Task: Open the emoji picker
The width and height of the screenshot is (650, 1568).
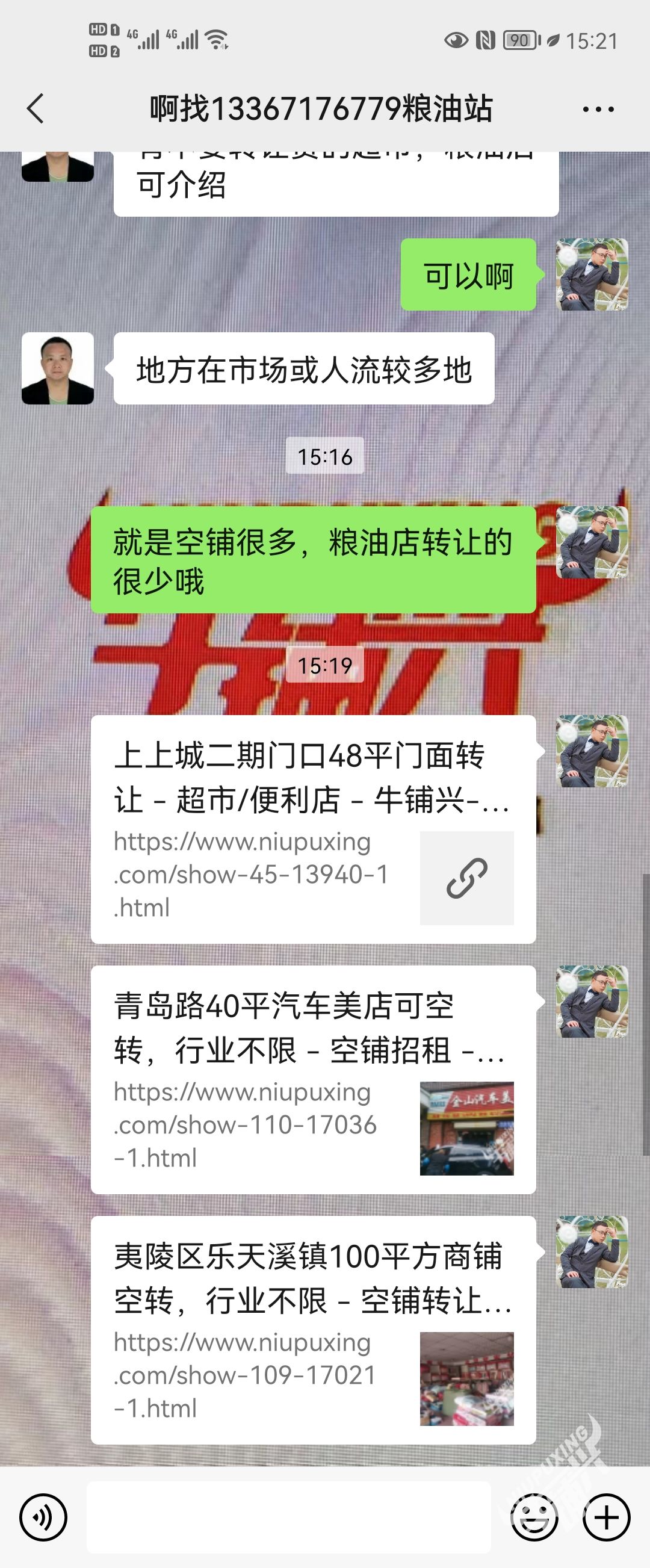Action: [x=534, y=1517]
